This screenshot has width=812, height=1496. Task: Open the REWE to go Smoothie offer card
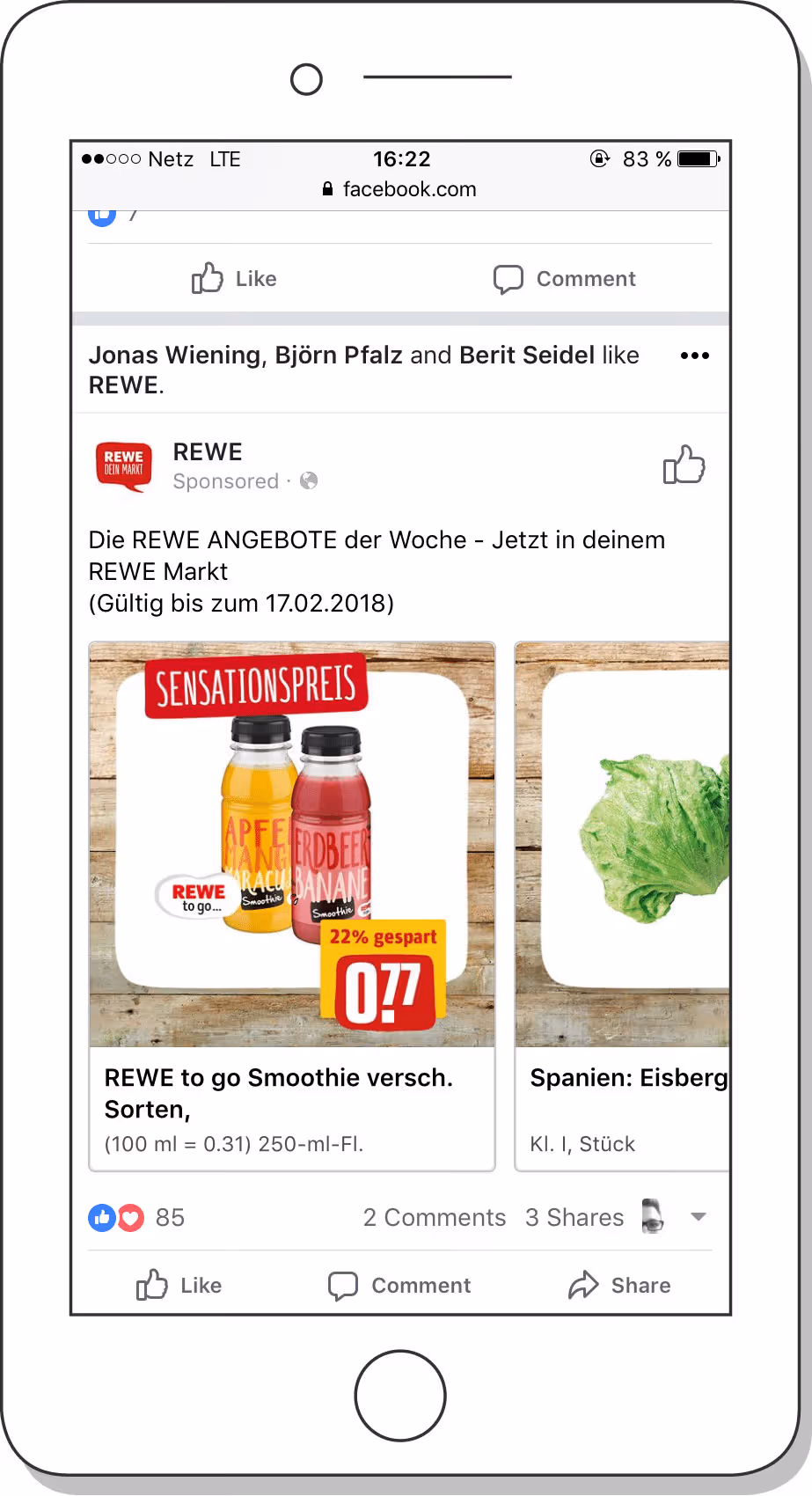(292, 906)
